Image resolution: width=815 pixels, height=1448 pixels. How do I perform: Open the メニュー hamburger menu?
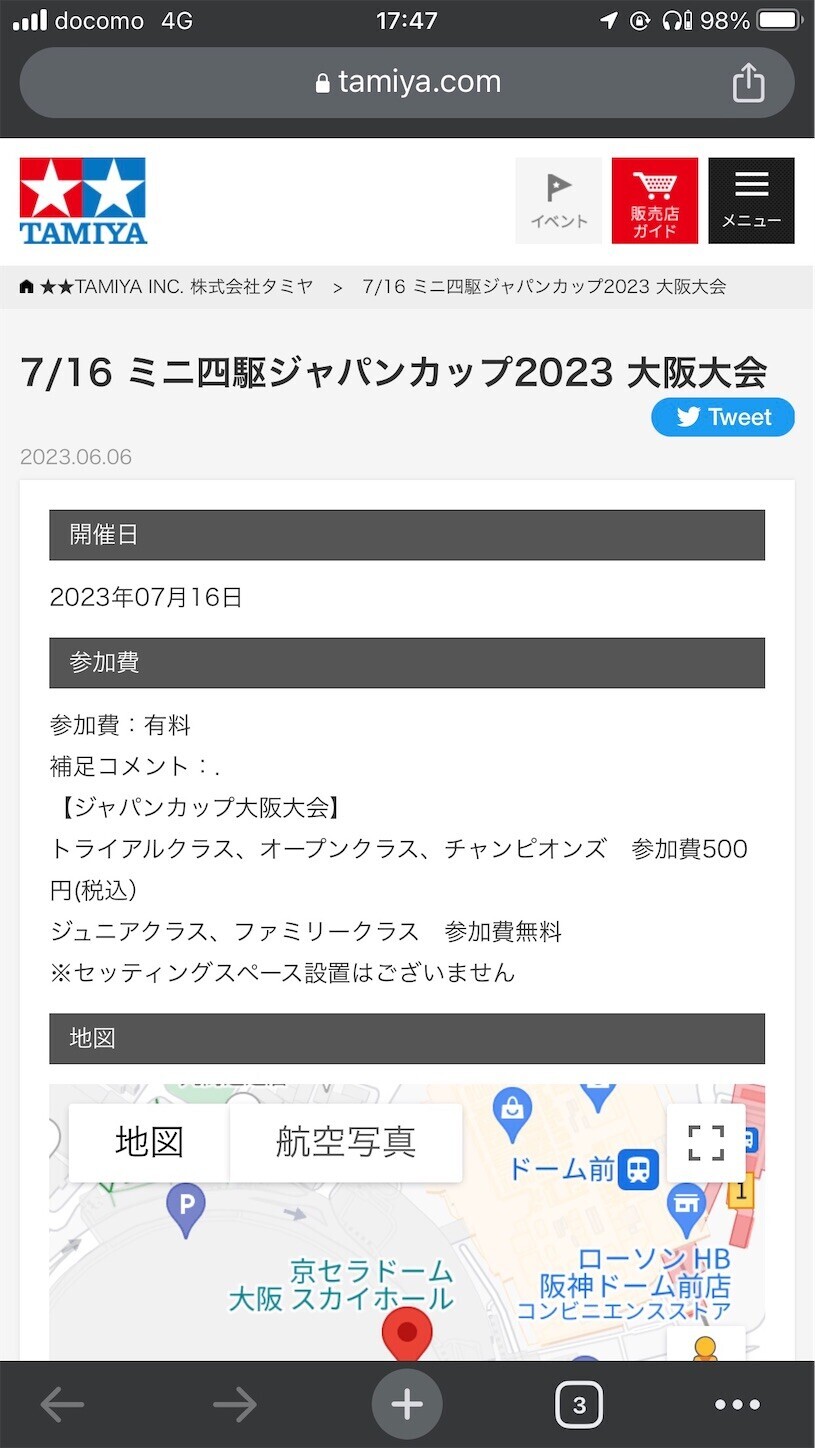[751, 201]
